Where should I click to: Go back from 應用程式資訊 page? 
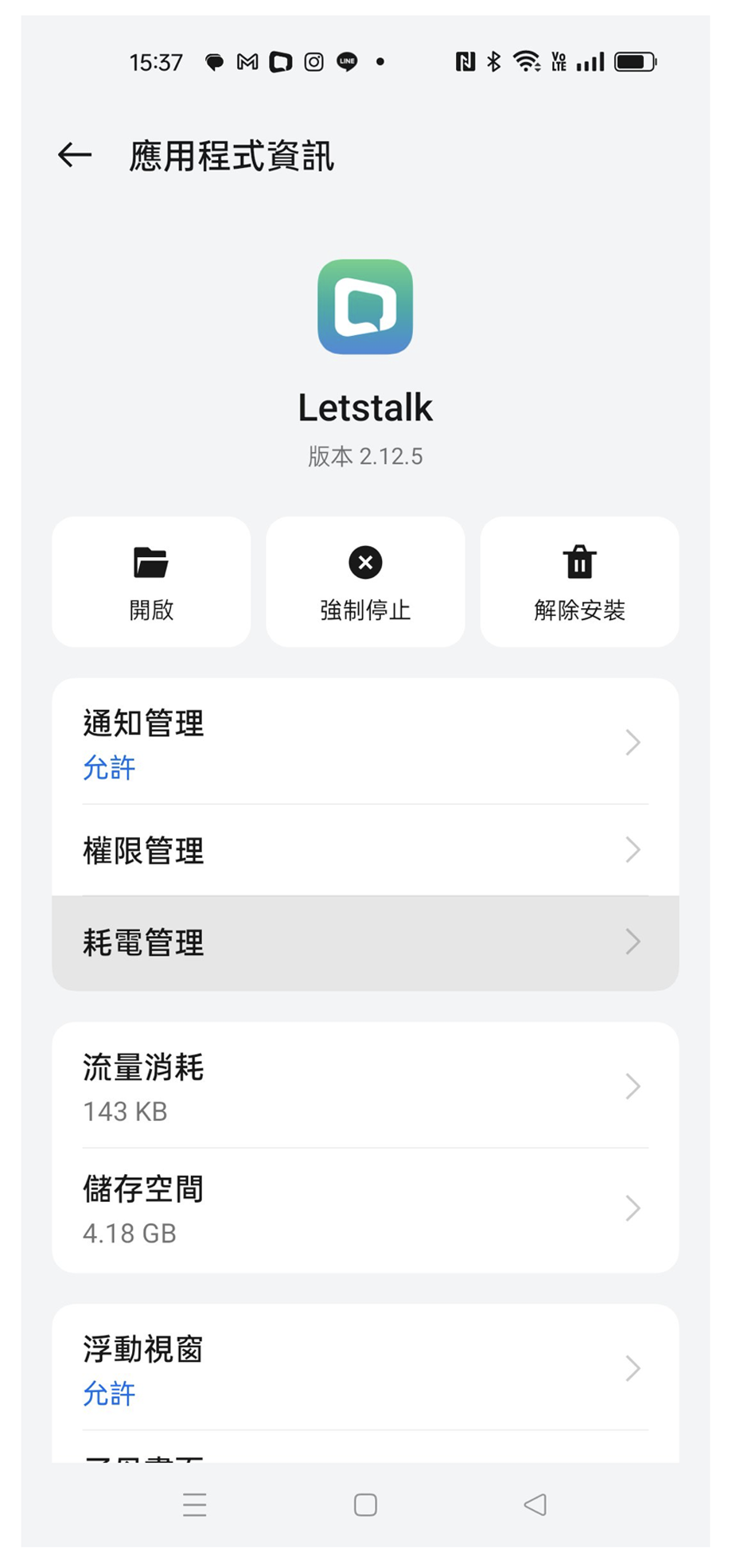(76, 155)
